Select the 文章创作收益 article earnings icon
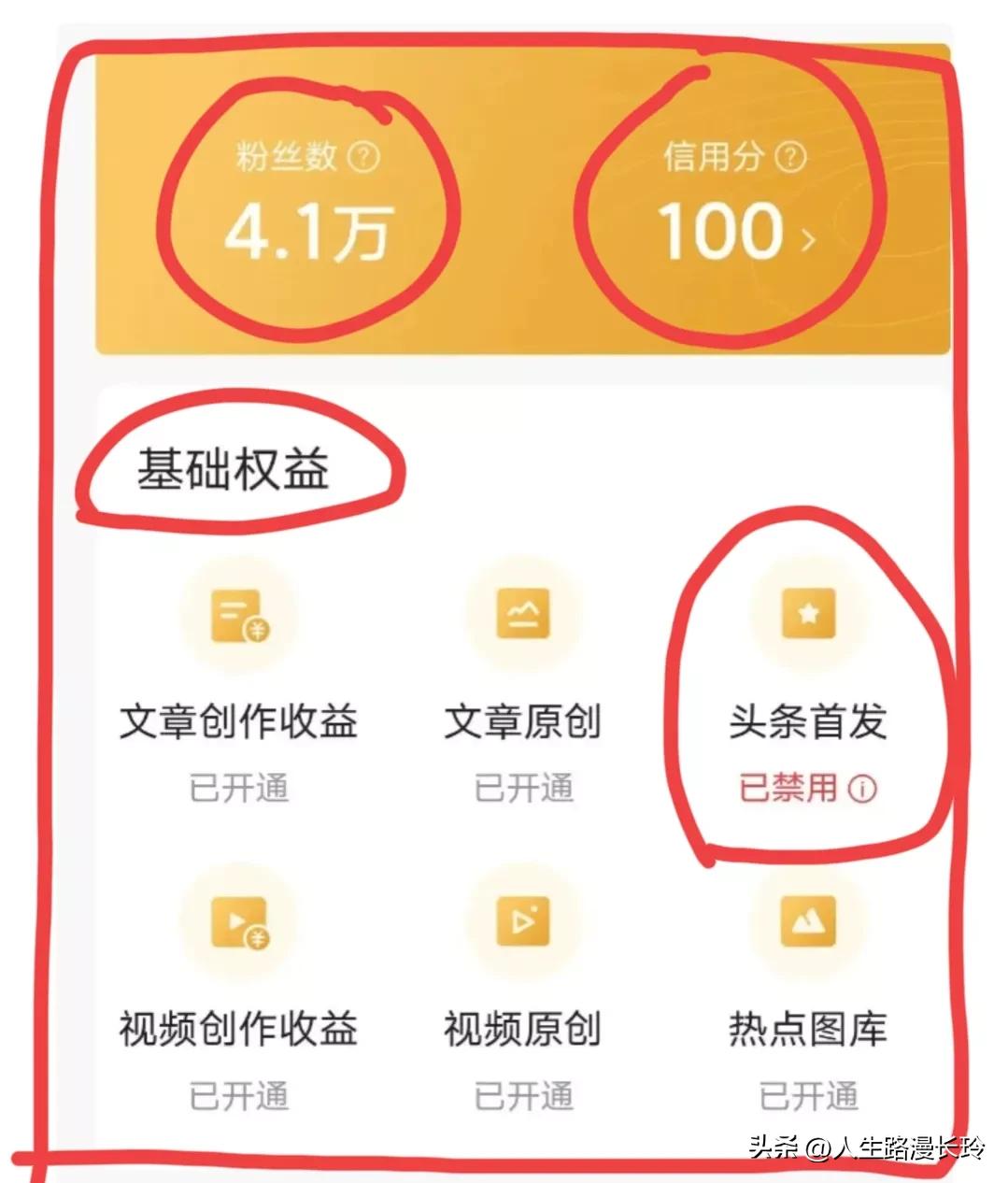 [x=239, y=617]
